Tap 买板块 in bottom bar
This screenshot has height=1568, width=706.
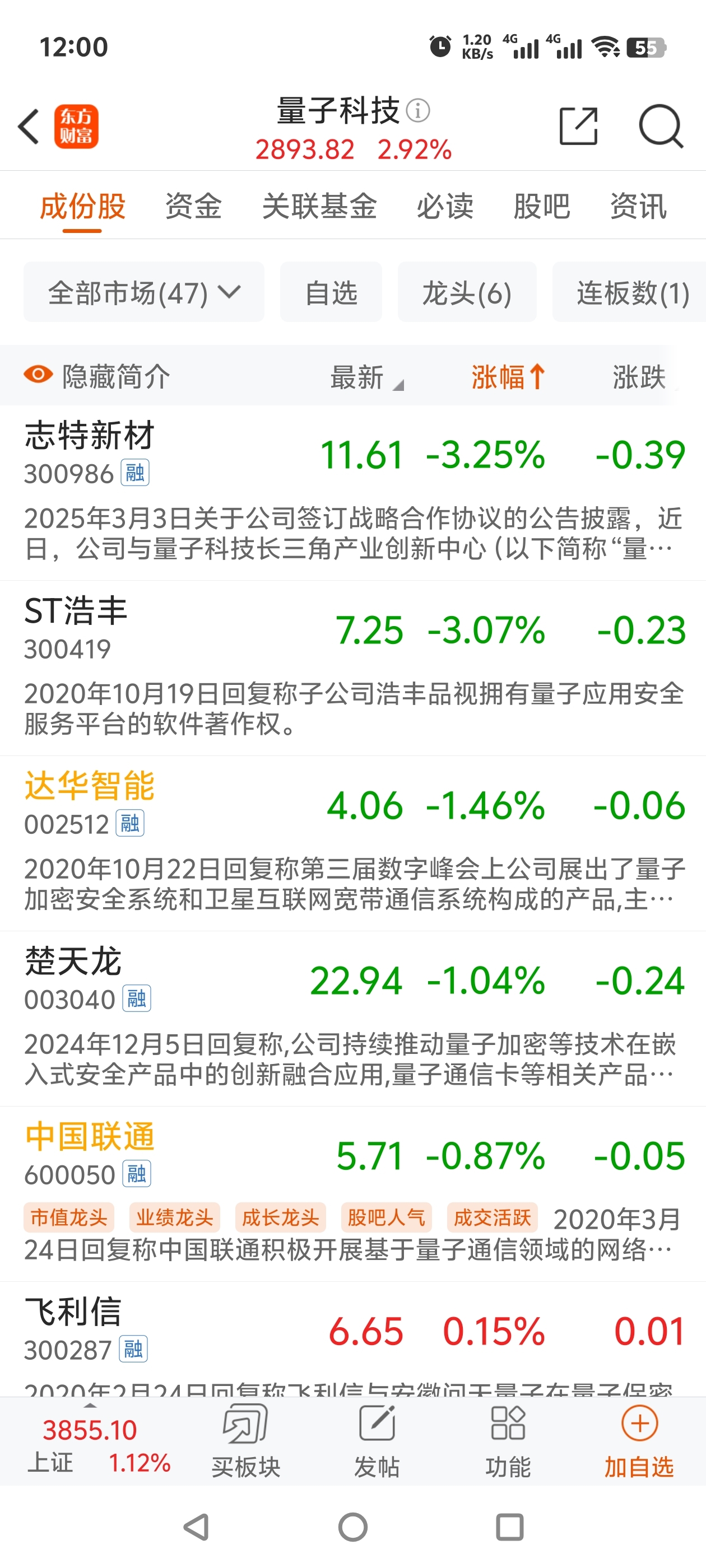click(245, 1441)
